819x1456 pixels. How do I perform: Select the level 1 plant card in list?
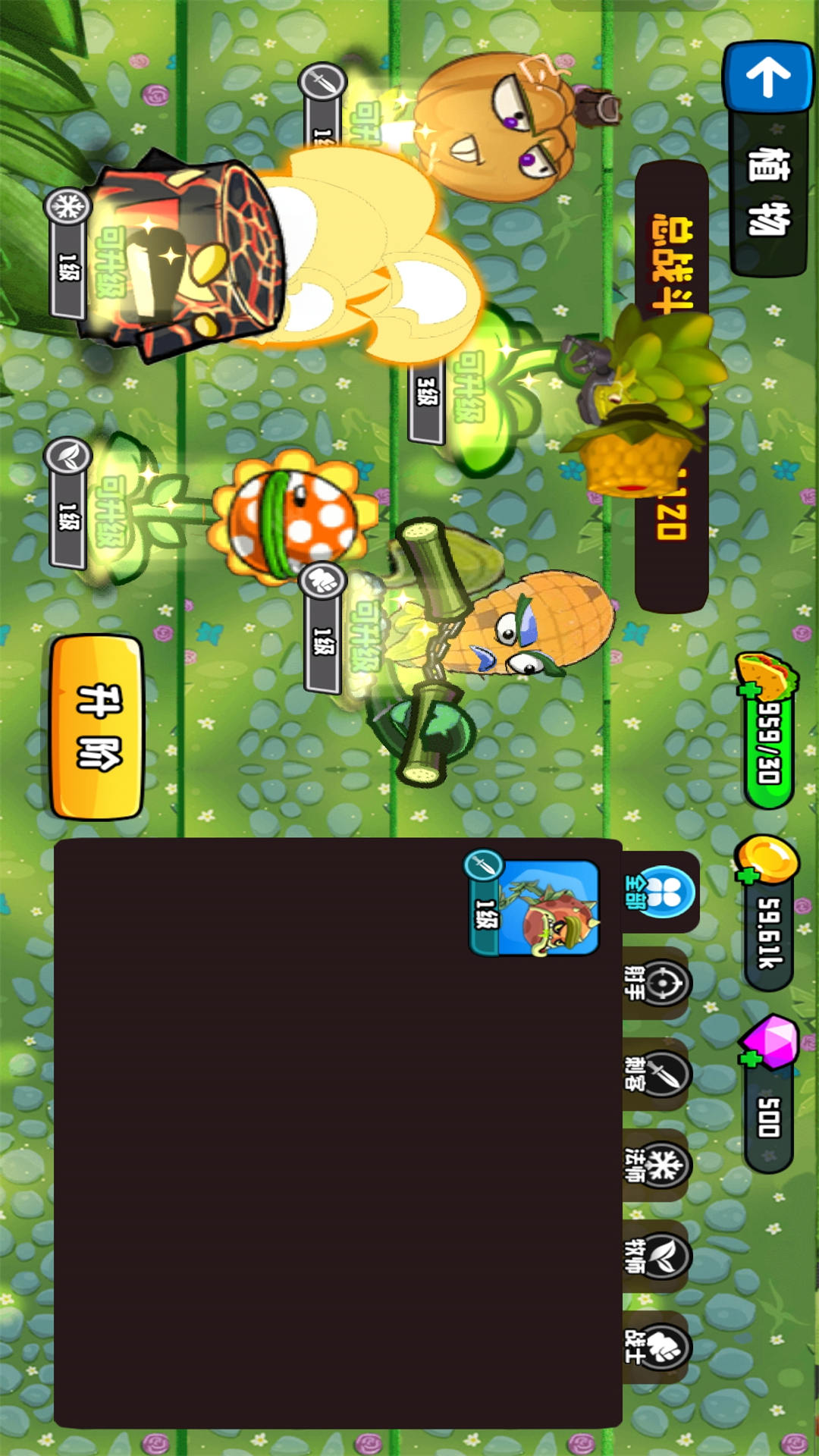tap(534, 906)
